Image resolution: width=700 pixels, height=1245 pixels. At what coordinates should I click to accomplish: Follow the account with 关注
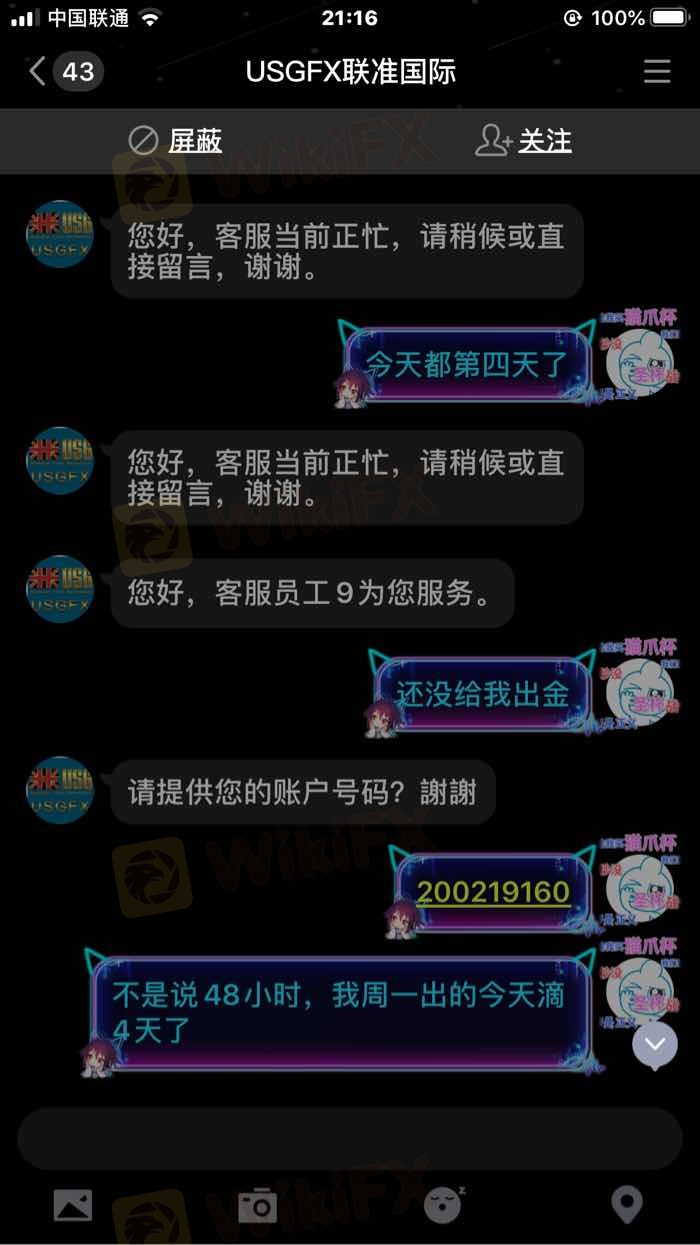[524, 141]
